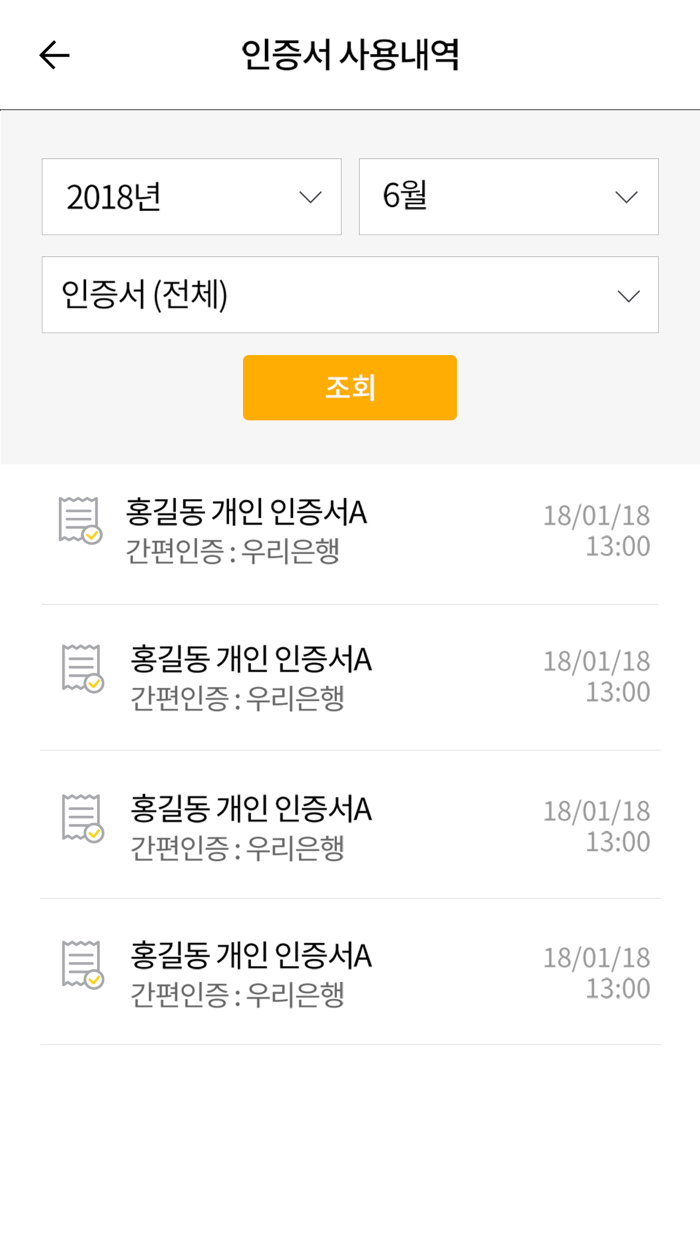700x1244 pixels.
Task: Go back using the arrow icon
Action: click(x=54, y=55)
